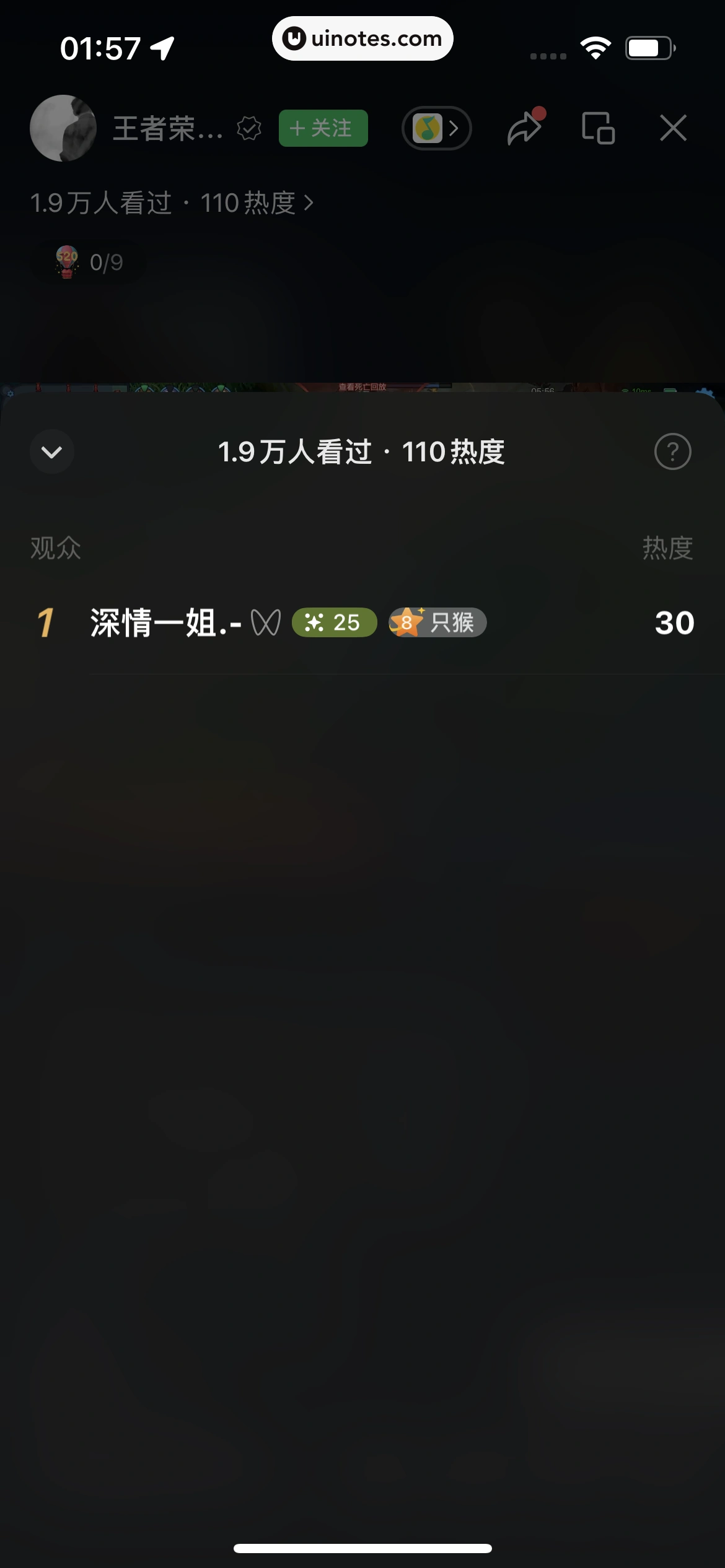Screen dimensions: 725x1568
Task: Switch to picture-in-picture mini window
Action: click(x=598, y=128)
